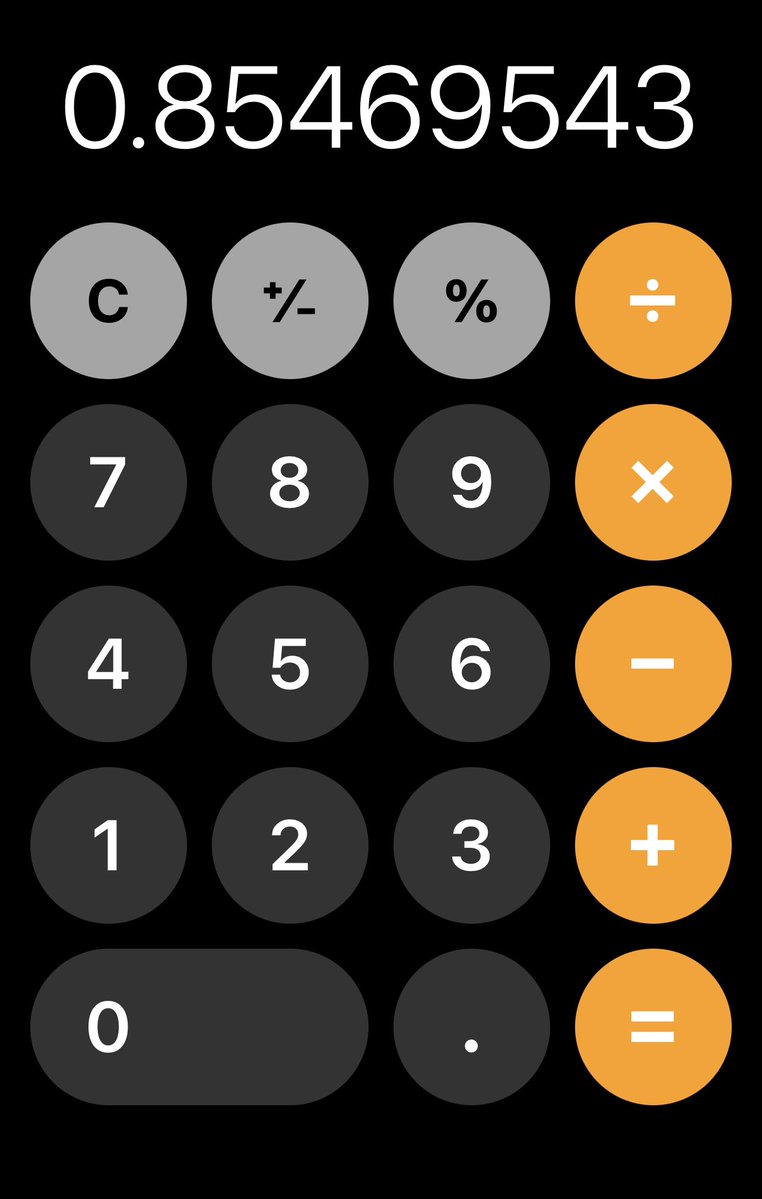Hit the equals key for the result

click(x=653, y=1027)
